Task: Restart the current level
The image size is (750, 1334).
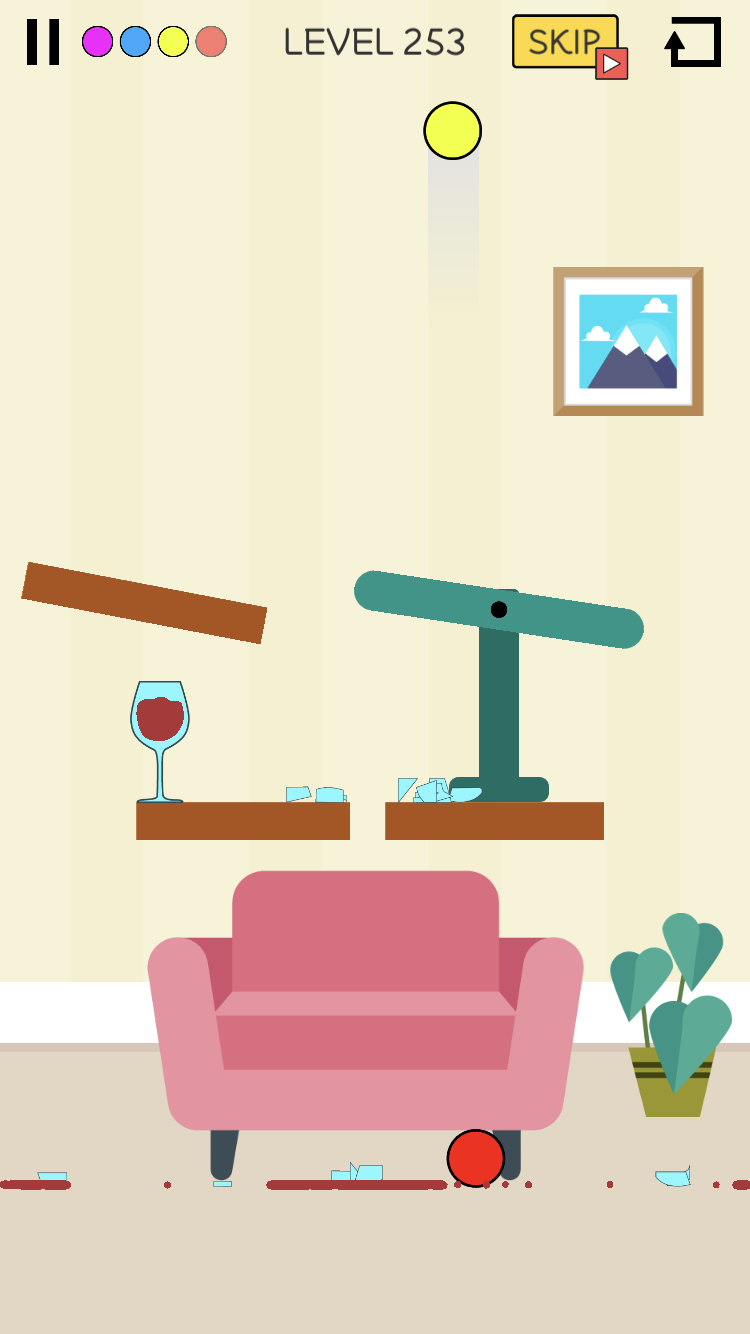Action: (693, 43)
